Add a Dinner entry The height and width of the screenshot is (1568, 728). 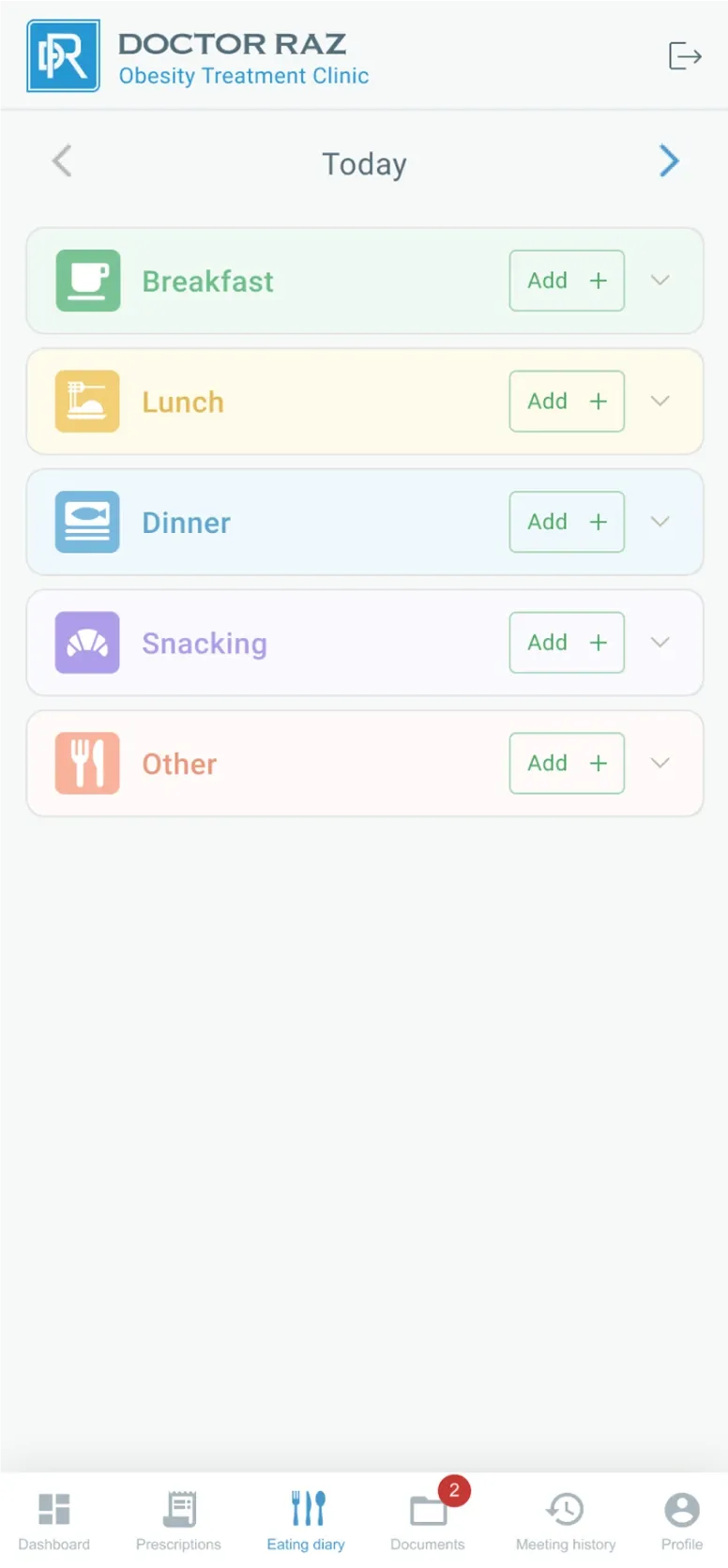pos(567,522)
